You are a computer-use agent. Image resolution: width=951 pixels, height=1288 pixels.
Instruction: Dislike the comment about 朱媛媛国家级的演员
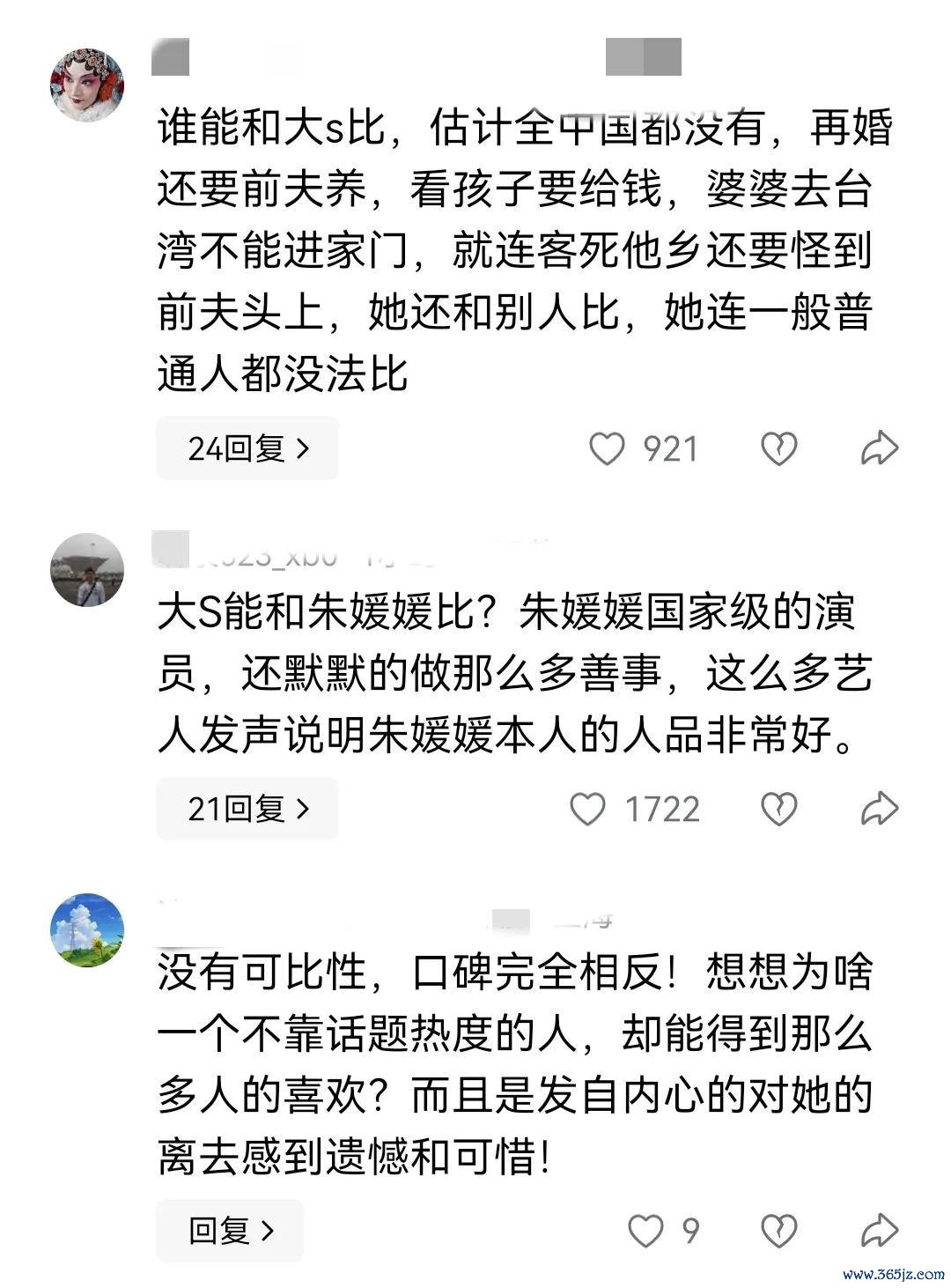tap(778, 809)
